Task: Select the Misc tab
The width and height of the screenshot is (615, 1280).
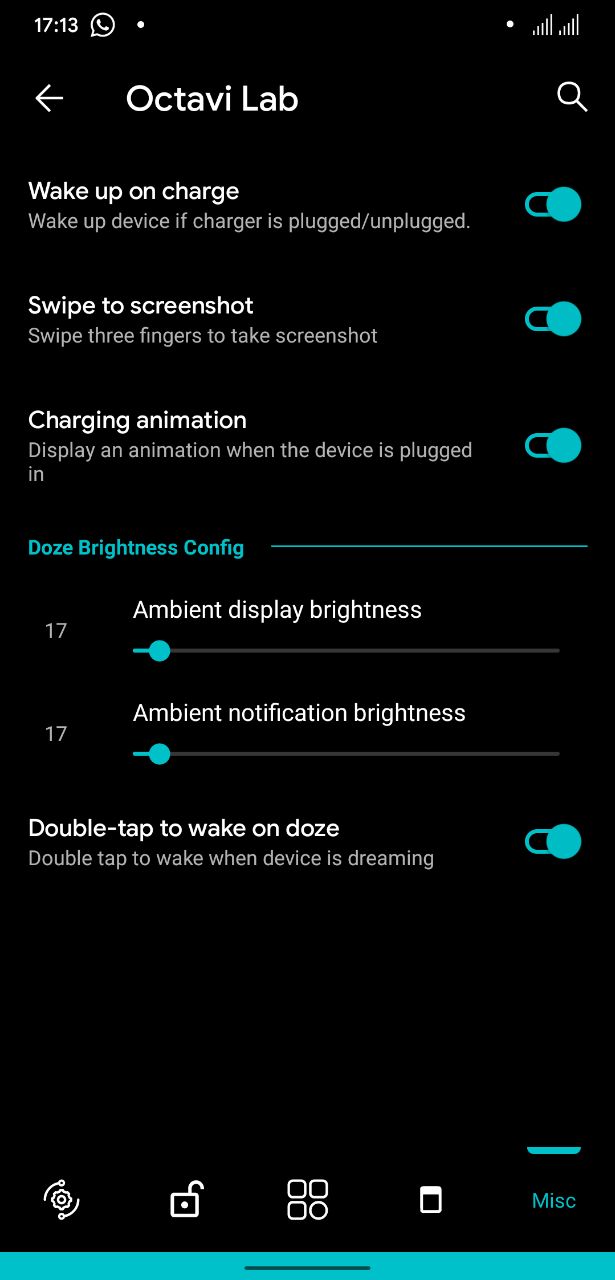Action: pos(553,1200)
